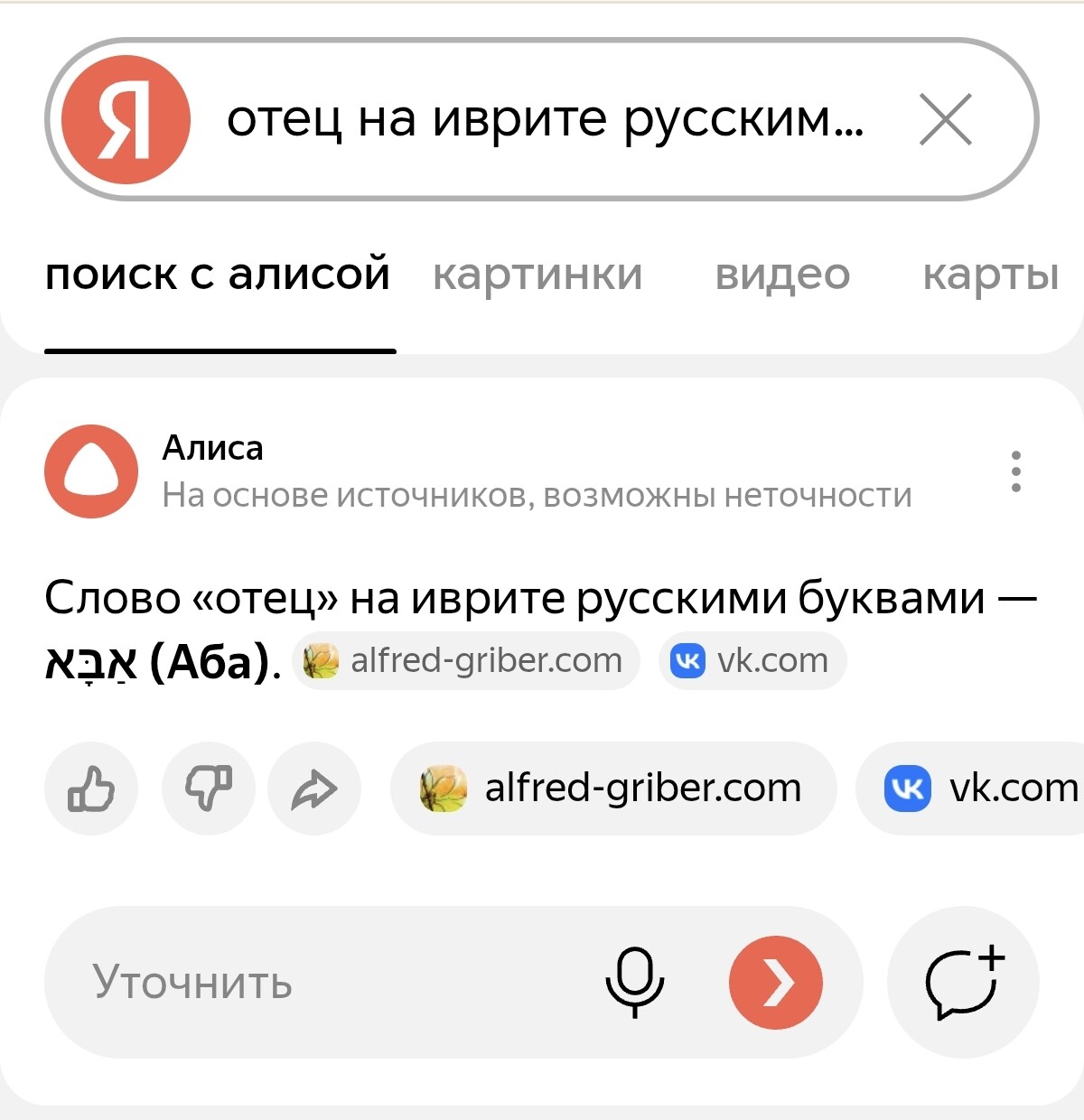Tap the Yandex Я logo button
1084x1120 pixels.
(x=126, y=119)
